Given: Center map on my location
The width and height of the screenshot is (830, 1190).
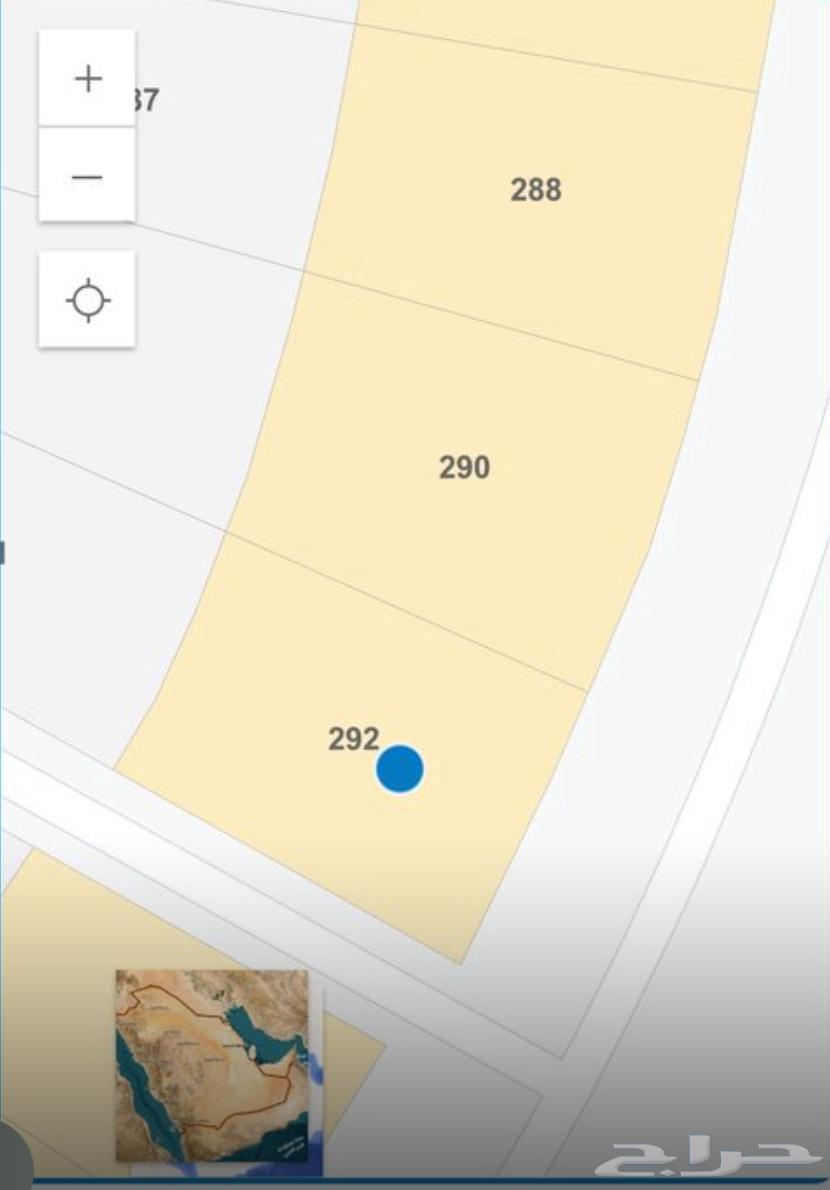Looking at the screenshot, I should [87, 300].
